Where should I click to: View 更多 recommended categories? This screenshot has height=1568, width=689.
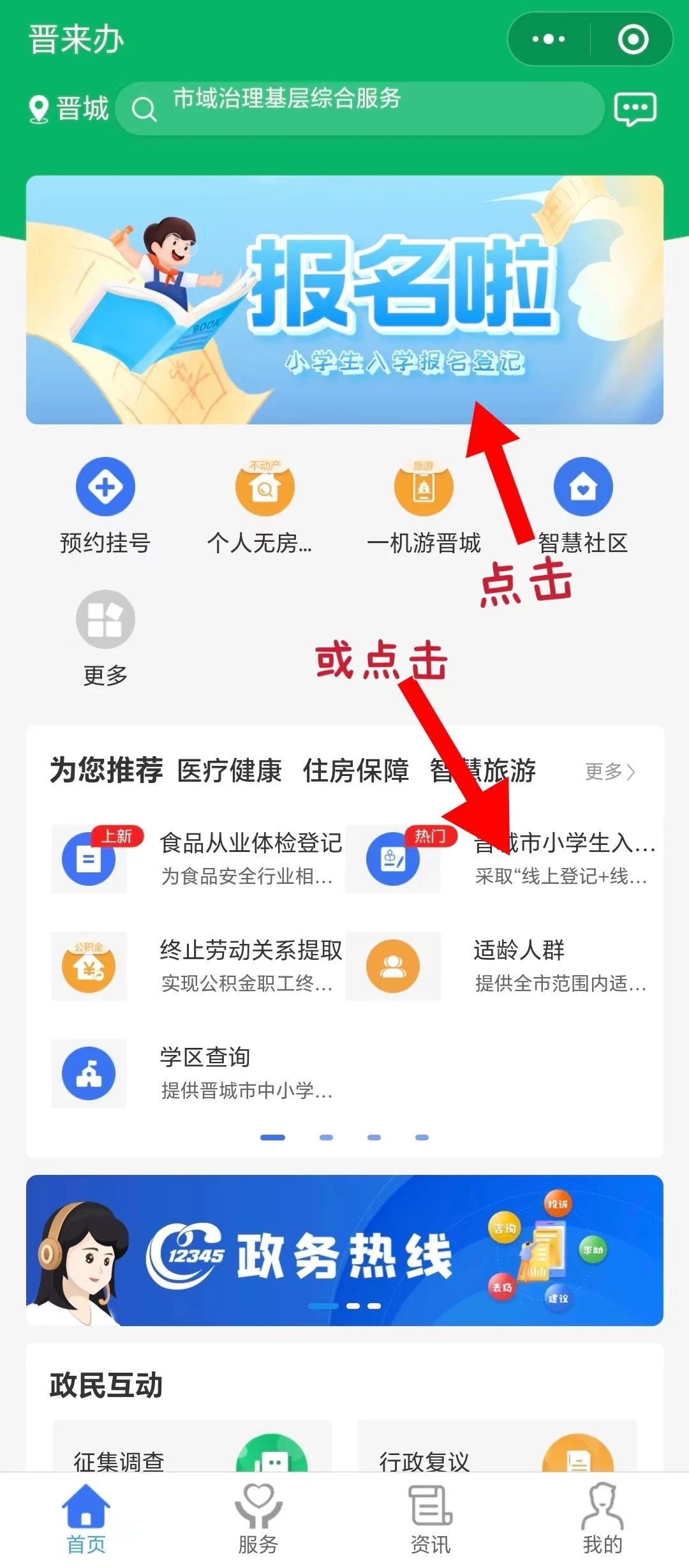(x=609, y=772)
